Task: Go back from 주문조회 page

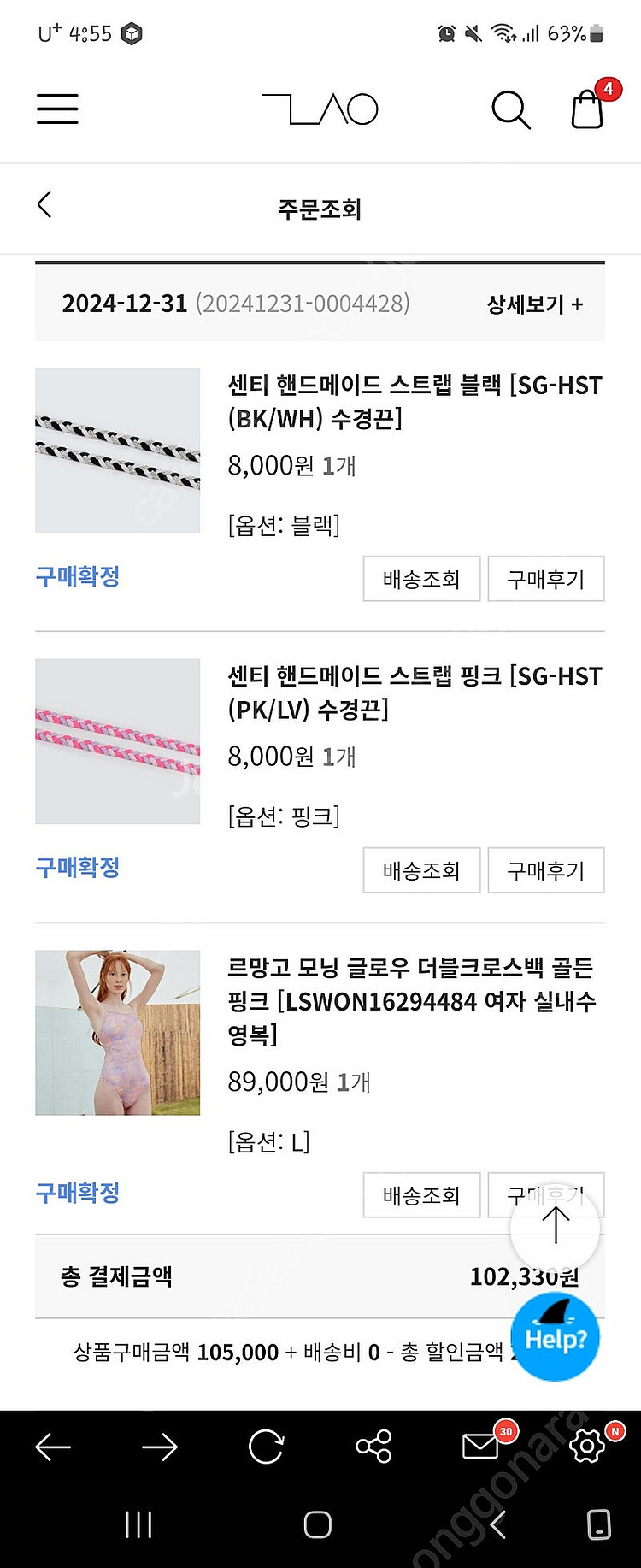Action: (x=45, y=205)
